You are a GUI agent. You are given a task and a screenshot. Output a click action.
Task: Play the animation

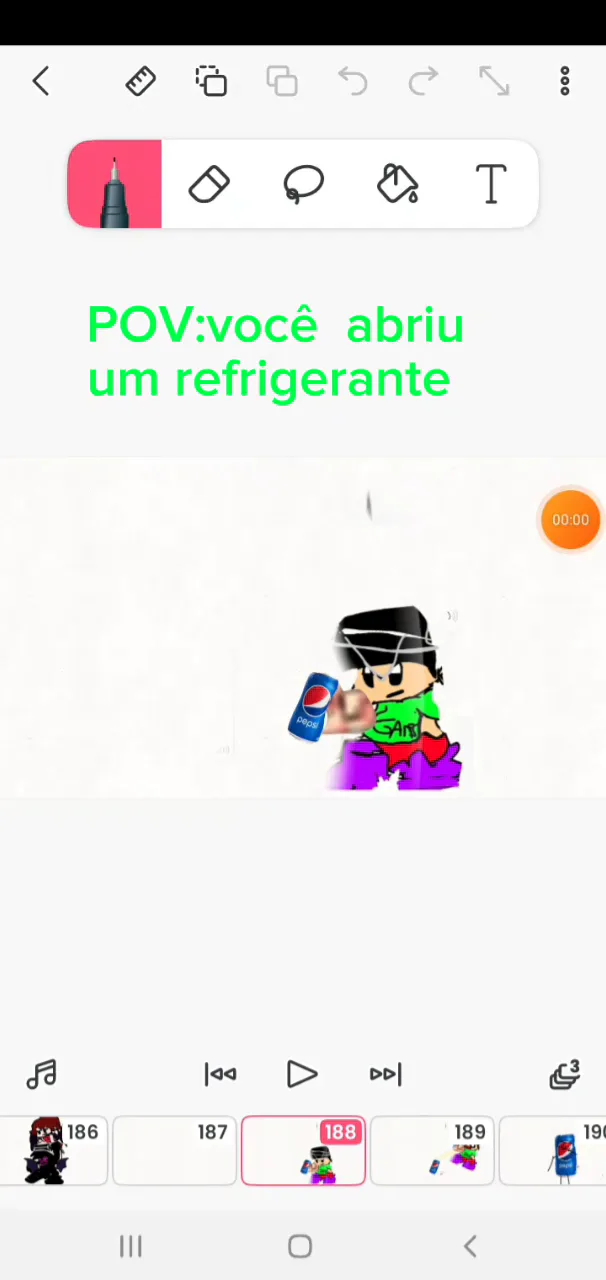pos(301,1074)
